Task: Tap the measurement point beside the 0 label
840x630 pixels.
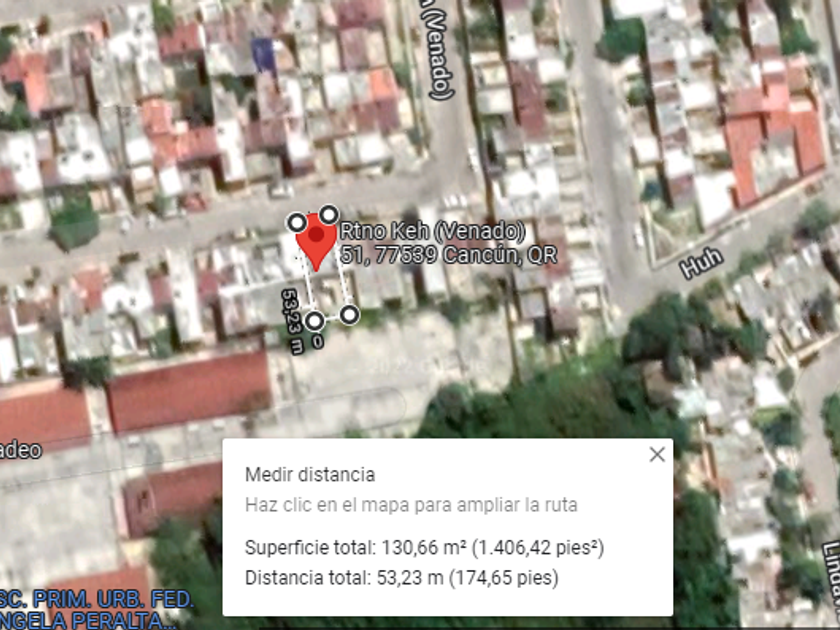Action: tap(314, 321)
